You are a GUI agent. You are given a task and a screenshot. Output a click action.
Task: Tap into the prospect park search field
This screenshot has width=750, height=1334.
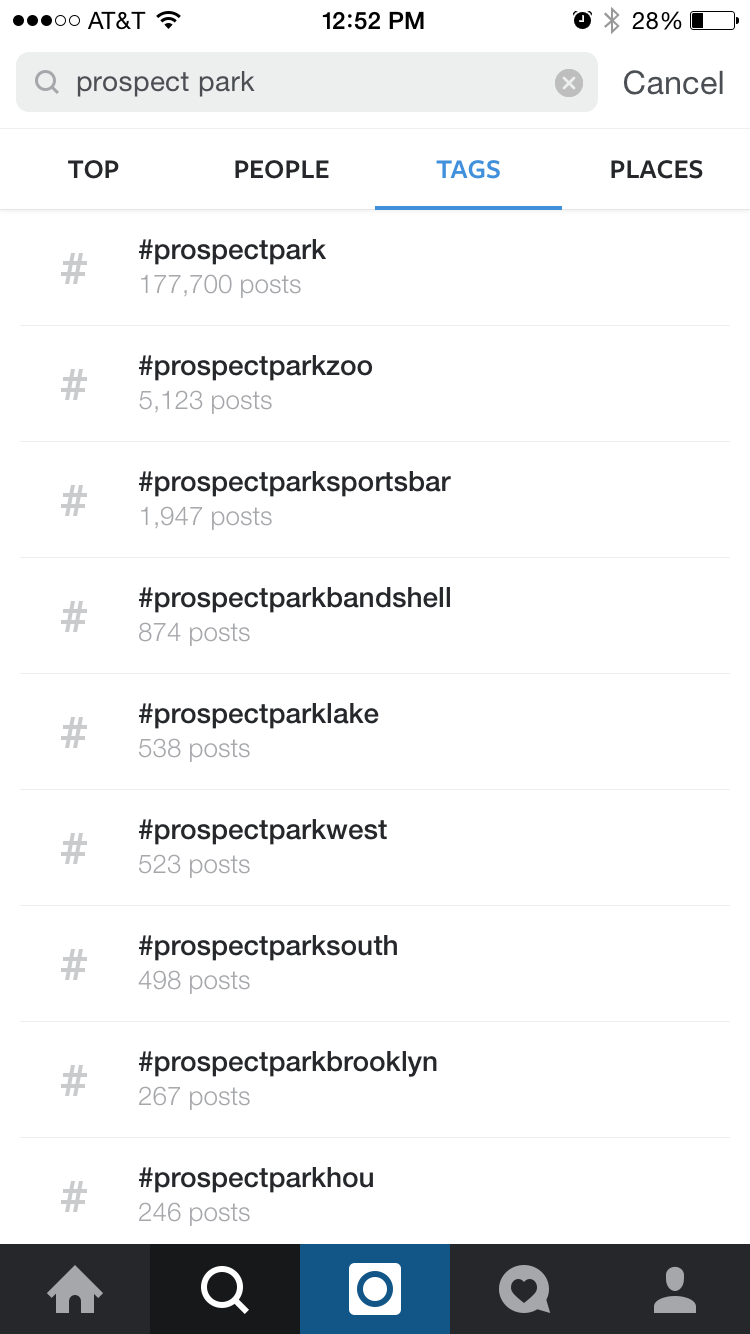tap(307, 82)
